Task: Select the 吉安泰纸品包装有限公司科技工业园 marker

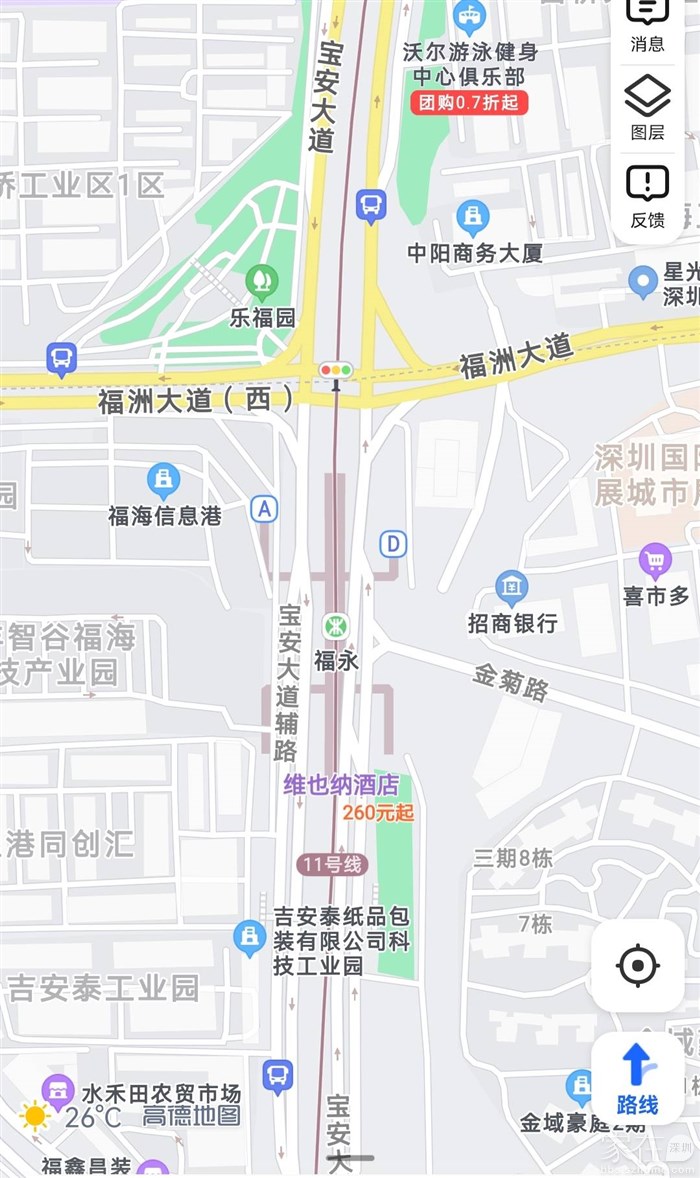Action: pos(250,938)
